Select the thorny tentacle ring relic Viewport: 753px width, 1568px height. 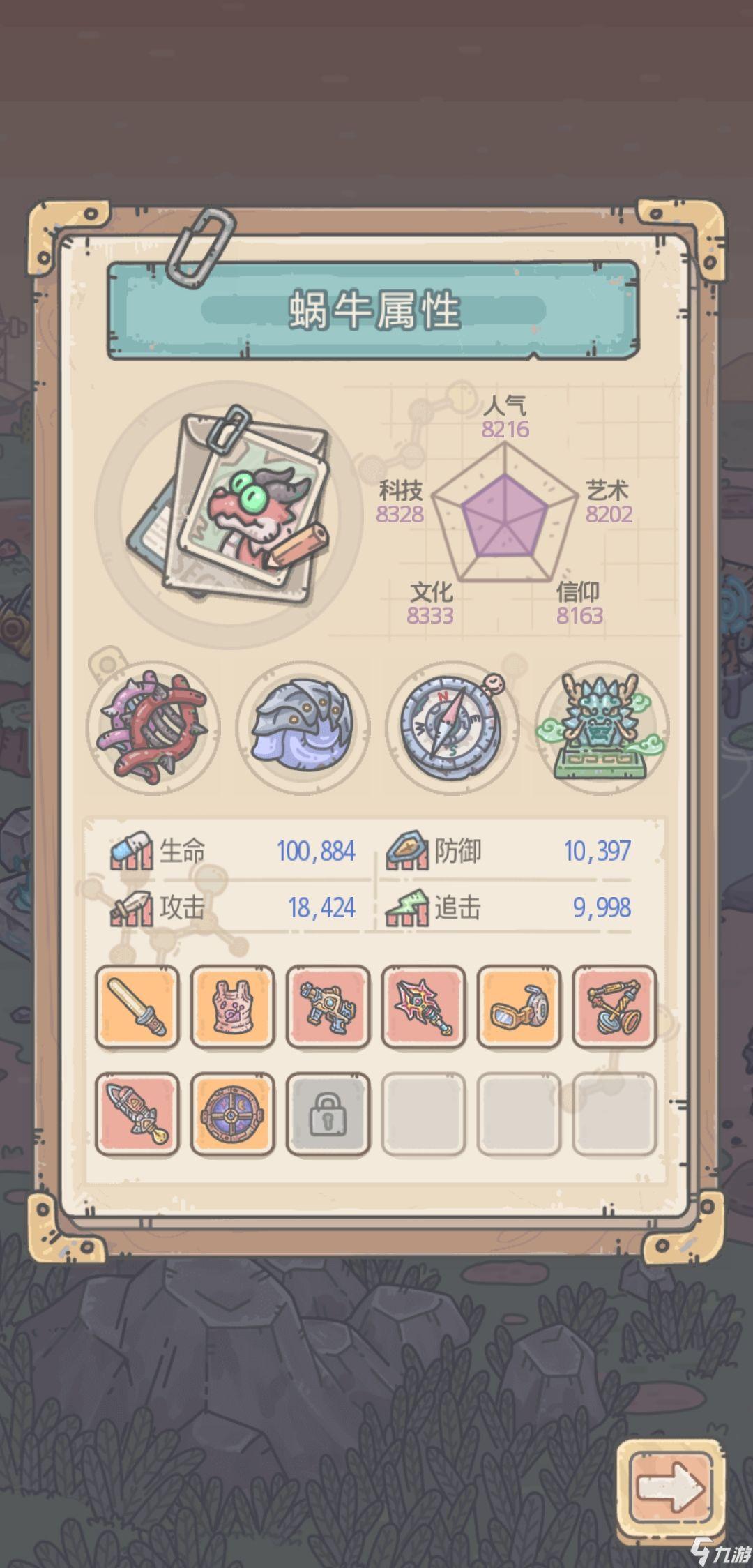coord(153,728)
